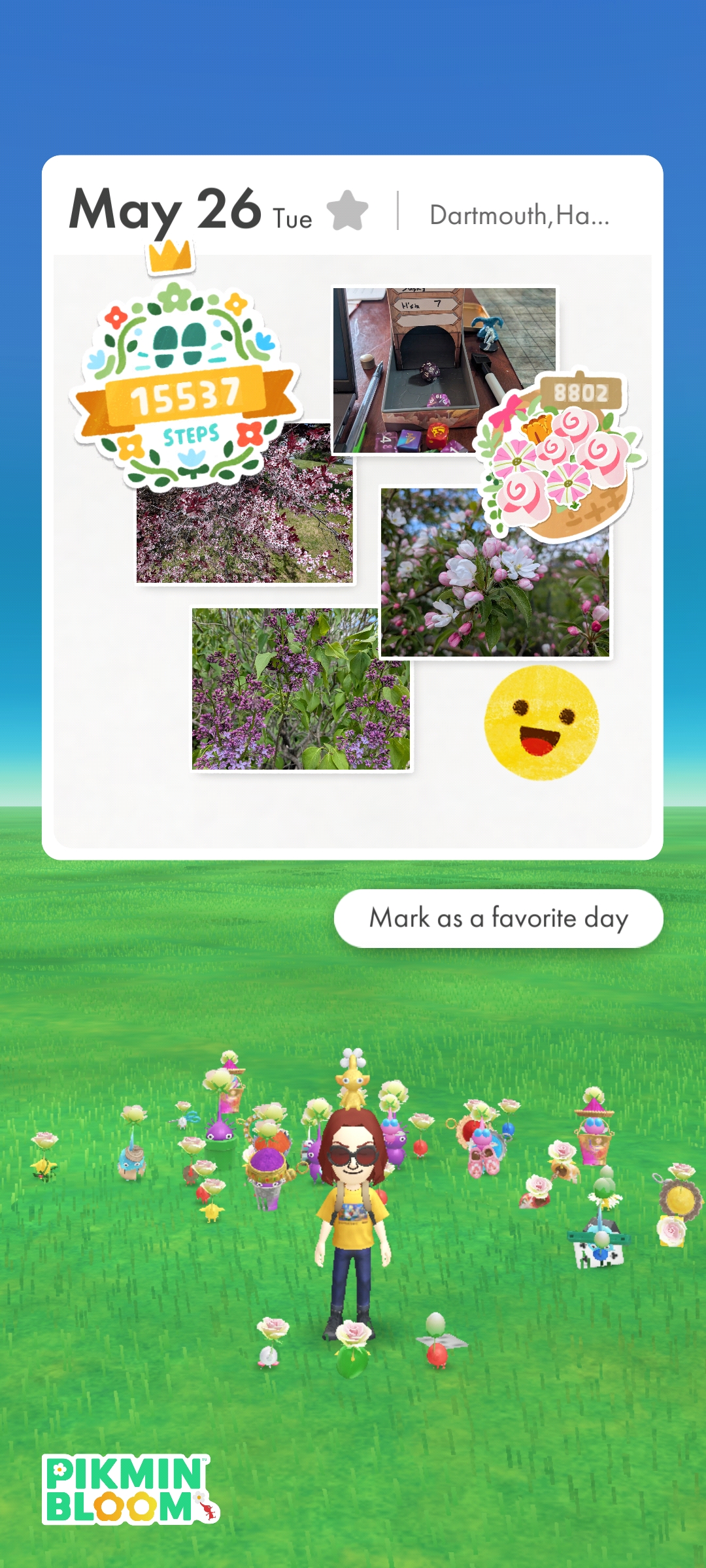Viewport: 706px width, 1568px height.
Task: Open the dice tower photo
Action: click(x=445, y=370)
